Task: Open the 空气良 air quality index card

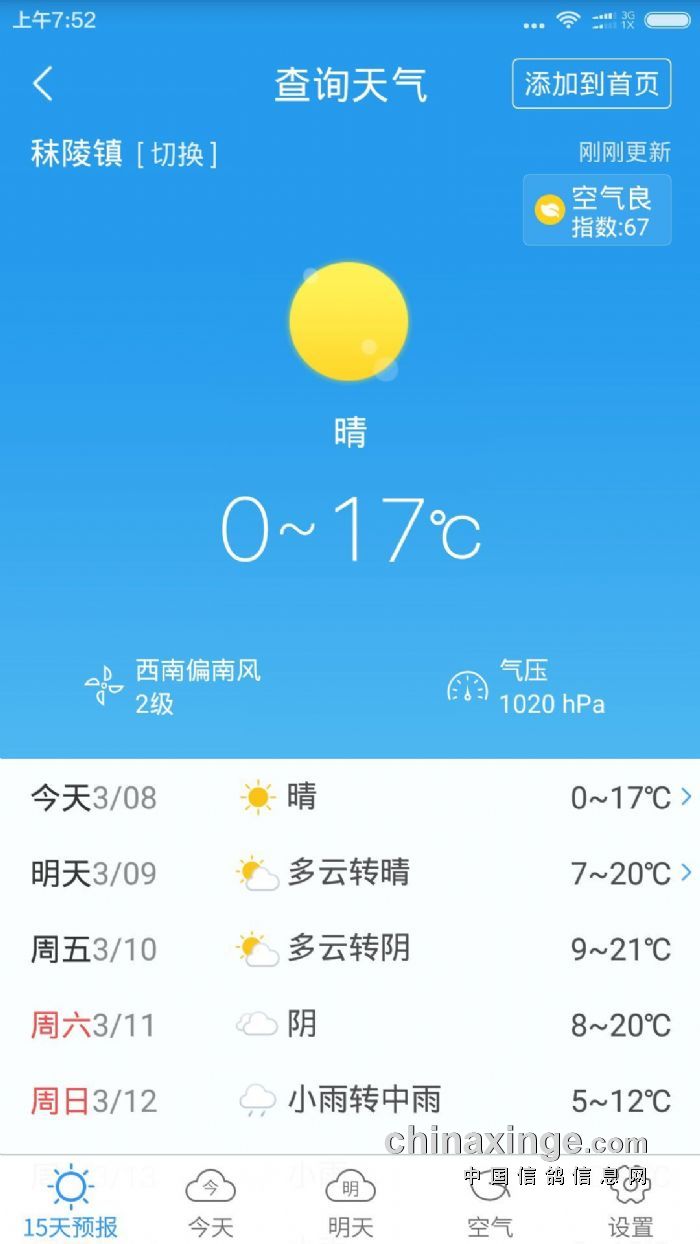Action: click(597, 210)
